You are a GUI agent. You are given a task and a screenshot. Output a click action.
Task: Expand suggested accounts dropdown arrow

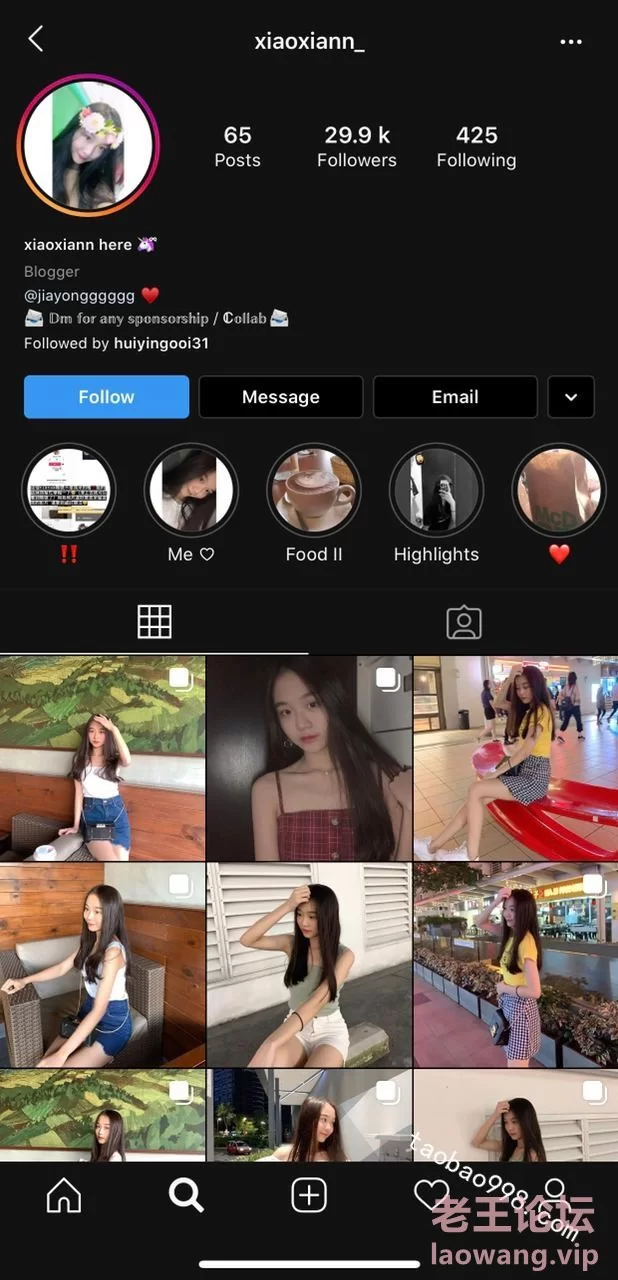pos(571,397)
